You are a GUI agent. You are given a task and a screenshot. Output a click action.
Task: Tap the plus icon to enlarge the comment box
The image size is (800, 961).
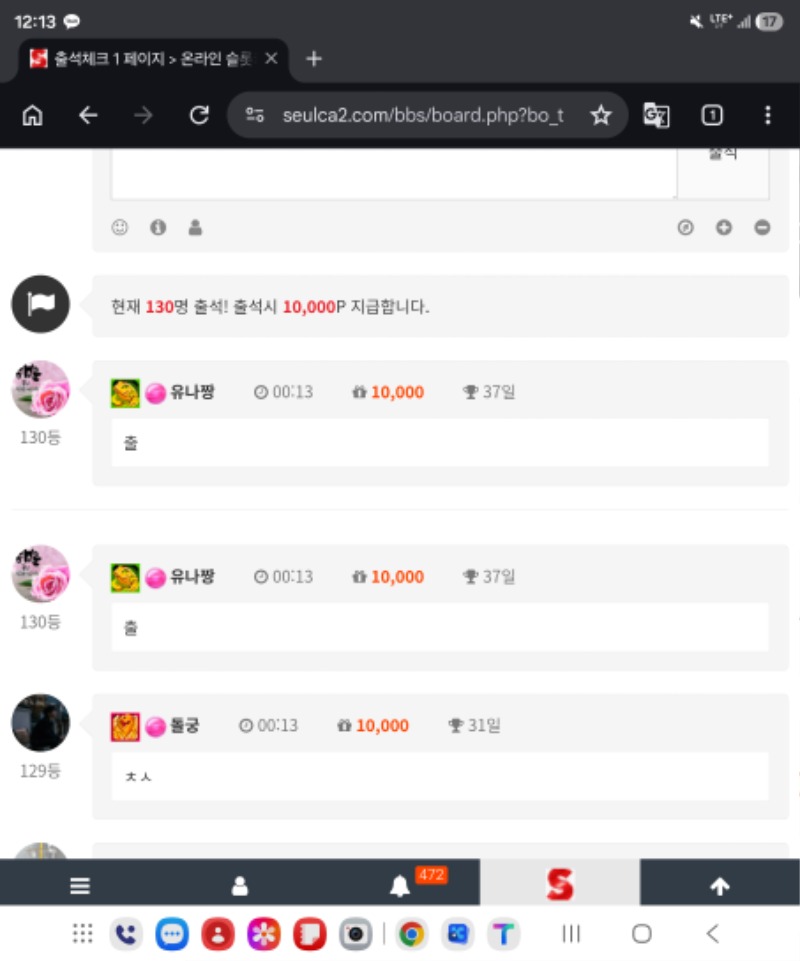tap(724, 227)
